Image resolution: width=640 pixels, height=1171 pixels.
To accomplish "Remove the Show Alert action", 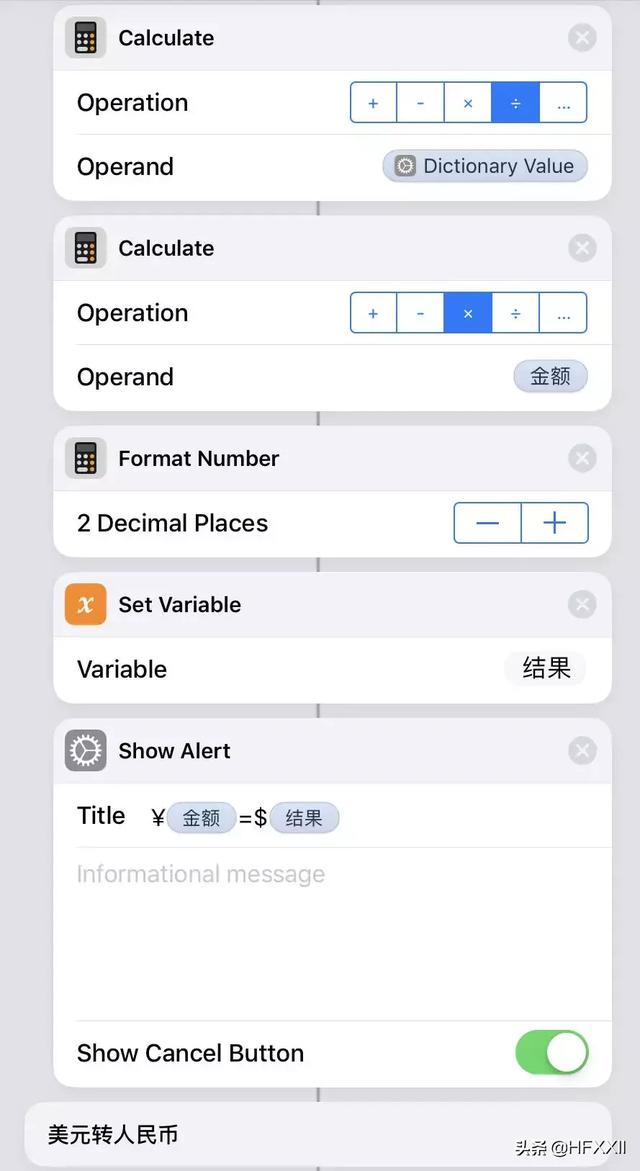I will pyautogui.click(x=582, y=751).
